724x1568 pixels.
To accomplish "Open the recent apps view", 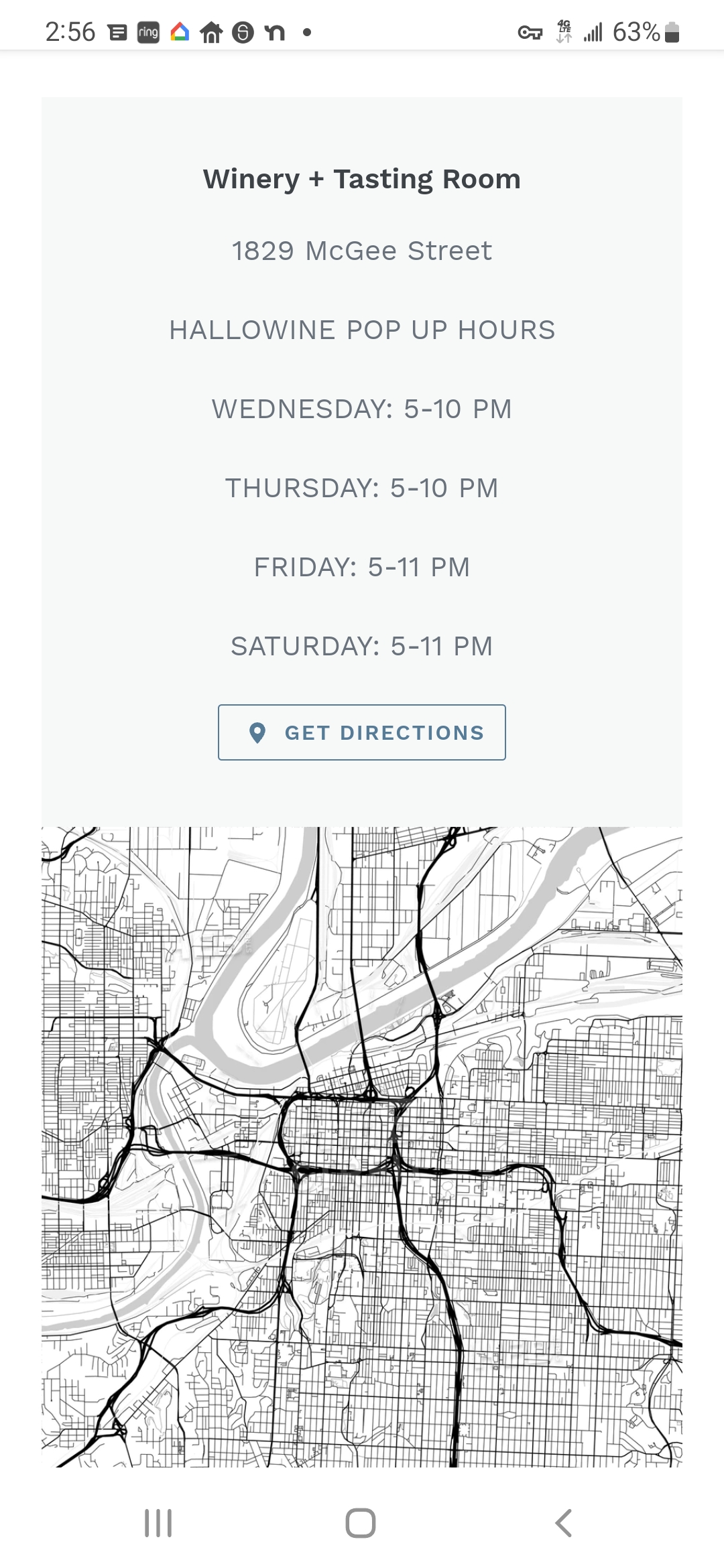I will coord(158,1523).
